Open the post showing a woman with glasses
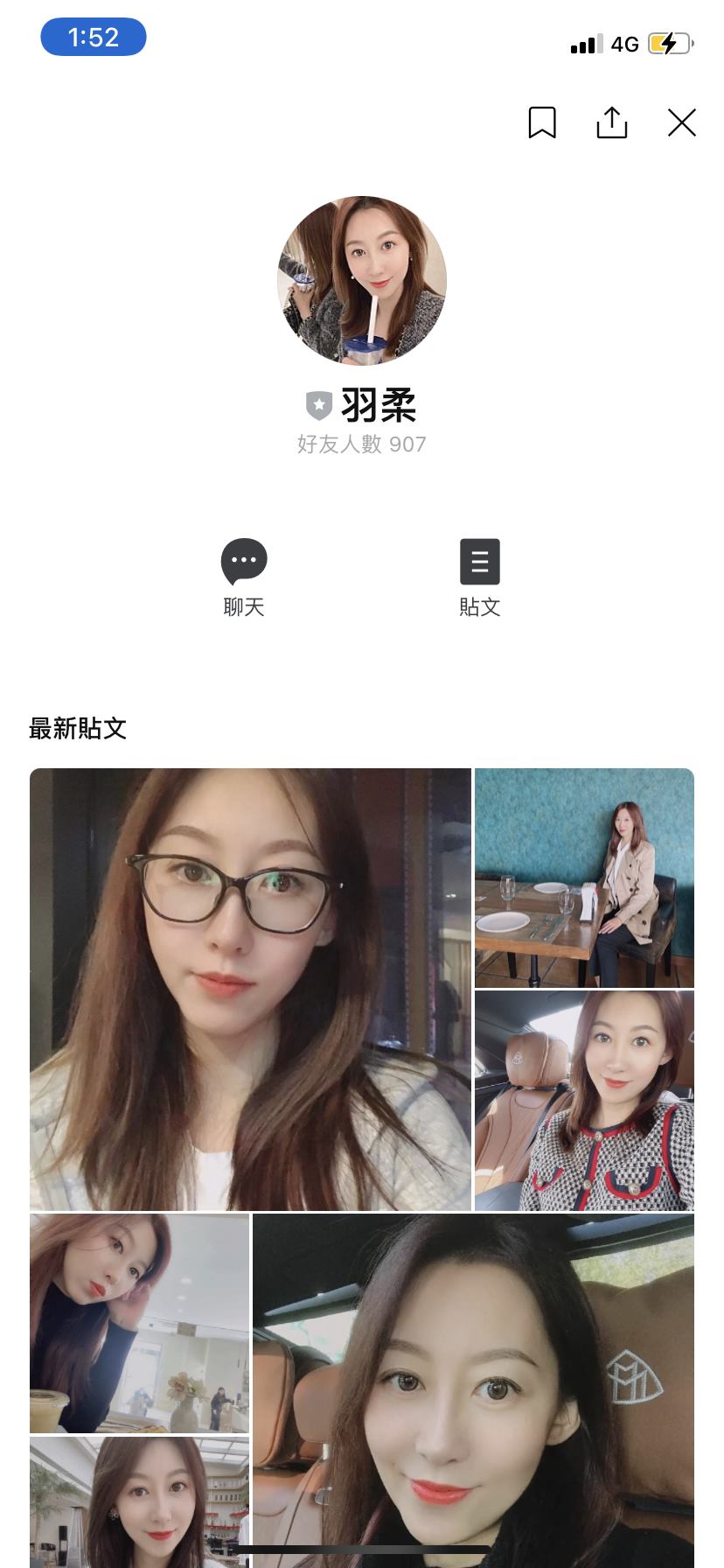Image resolution: width=724 pixels, height=1568 pixels. point(250,989)
